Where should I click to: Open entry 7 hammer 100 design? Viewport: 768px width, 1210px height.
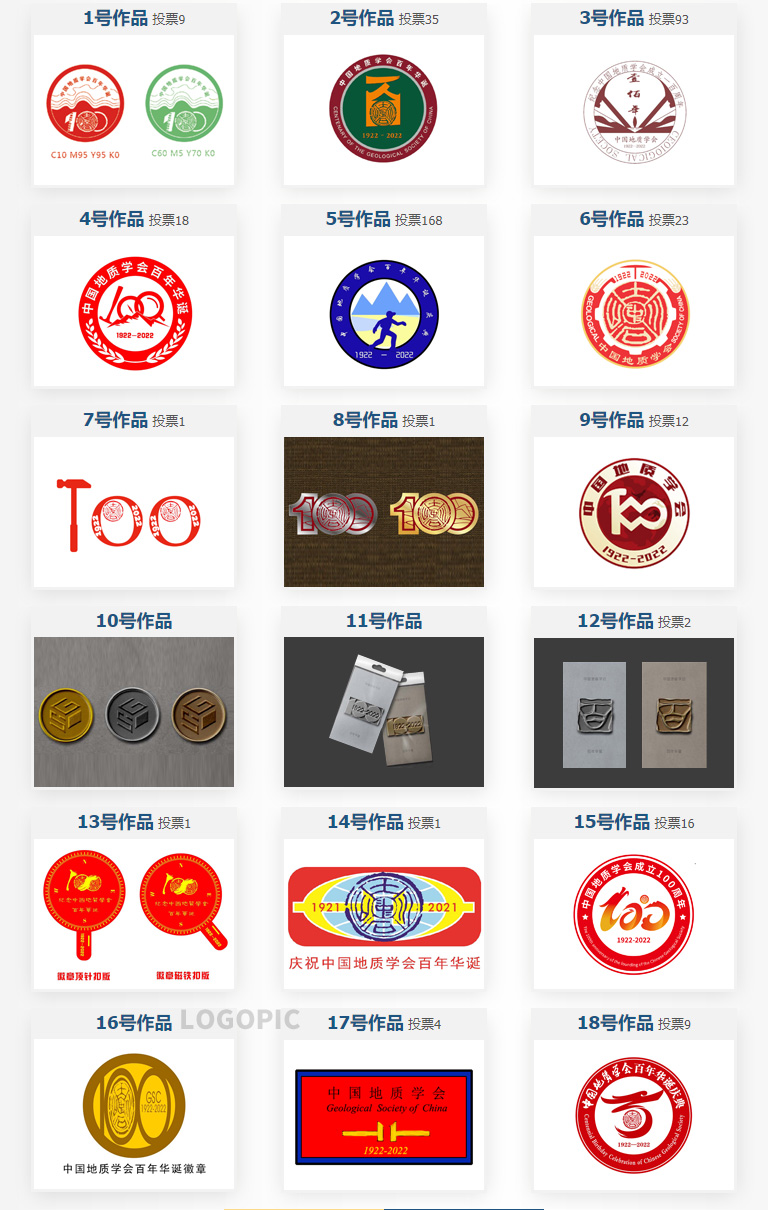[x=134, y=512]
